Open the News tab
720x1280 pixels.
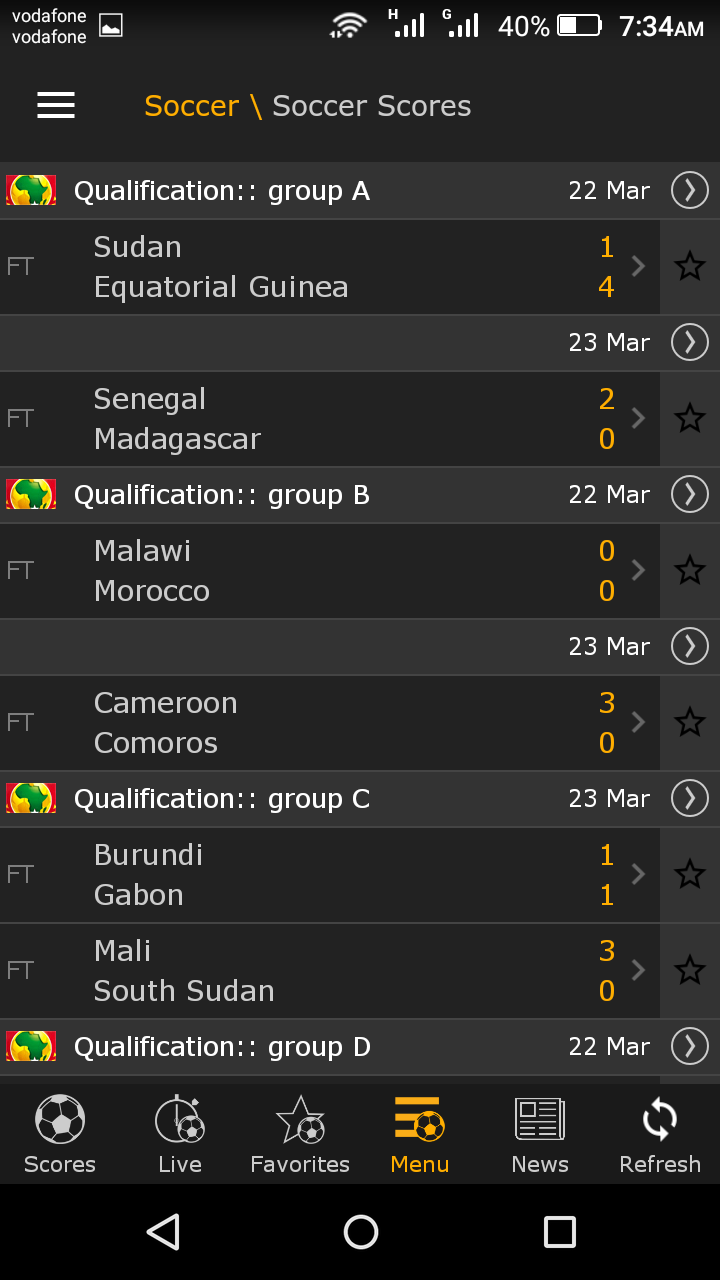point(540,1134)
